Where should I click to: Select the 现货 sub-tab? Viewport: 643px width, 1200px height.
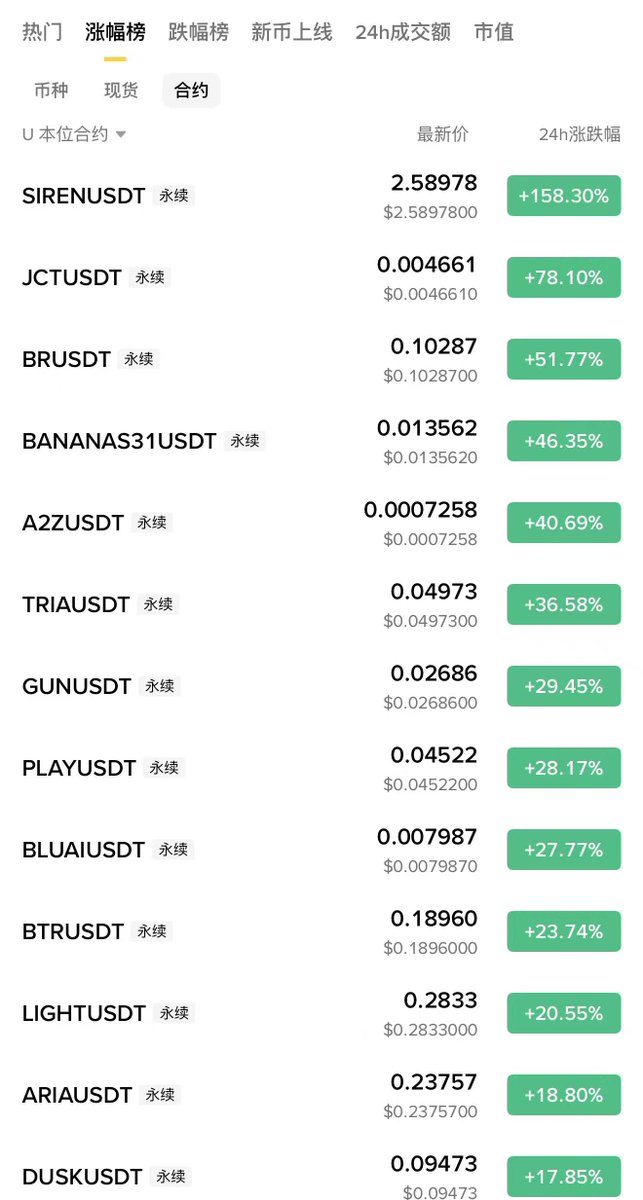[121, 91]
